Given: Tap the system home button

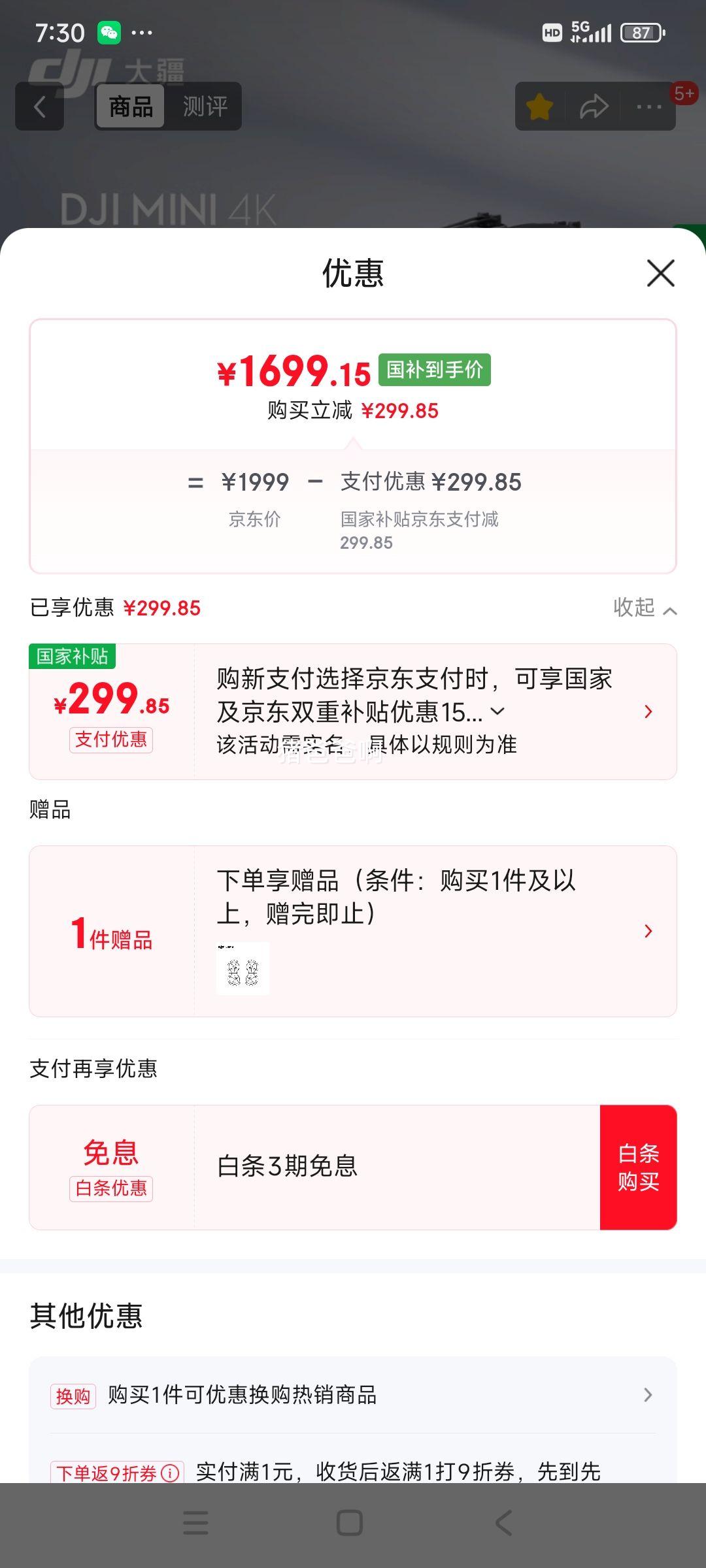Looking at the screenshot, I should pos(350,1523).
